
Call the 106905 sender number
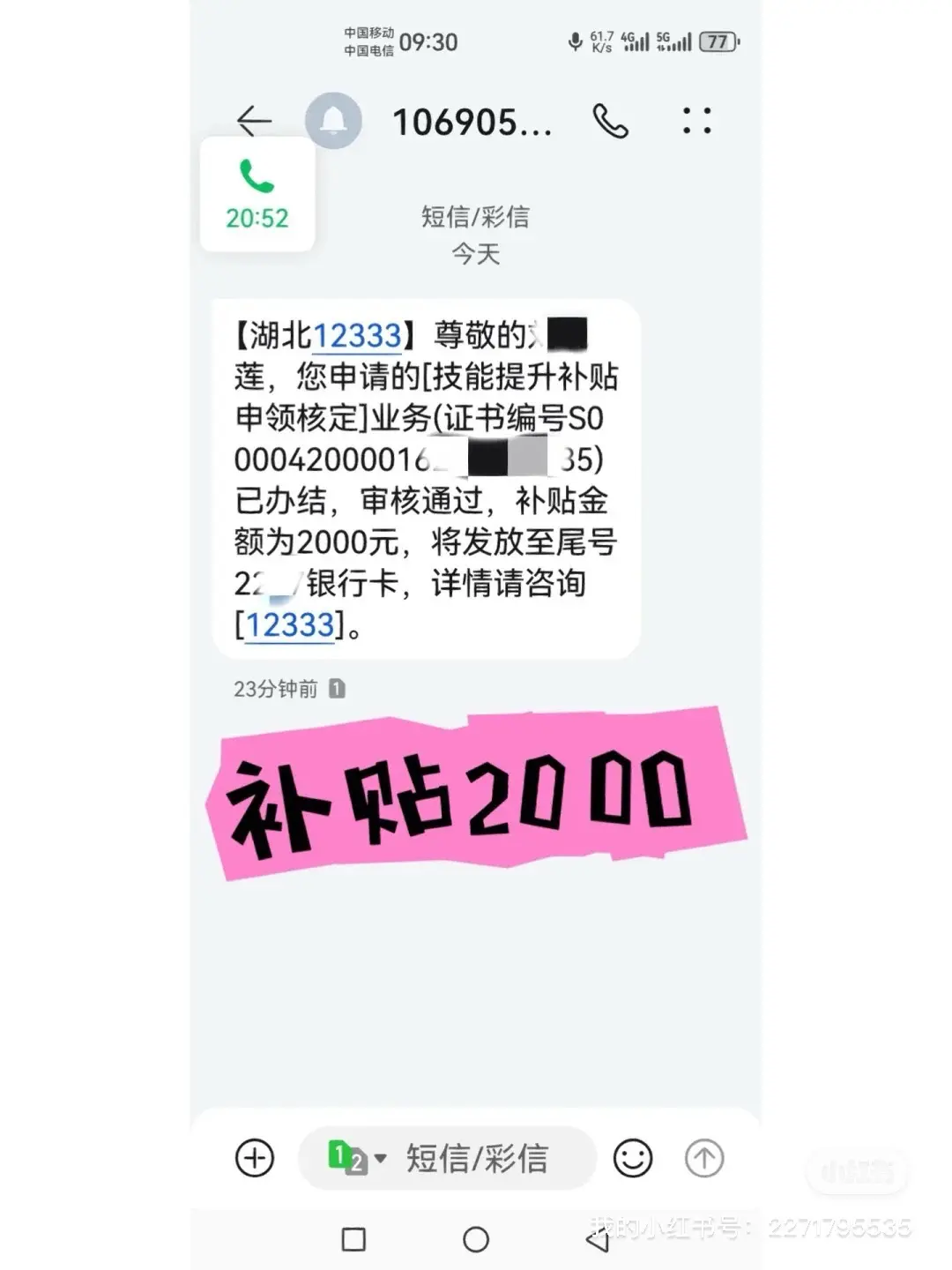pyautogui.click(x=610, y=121)
